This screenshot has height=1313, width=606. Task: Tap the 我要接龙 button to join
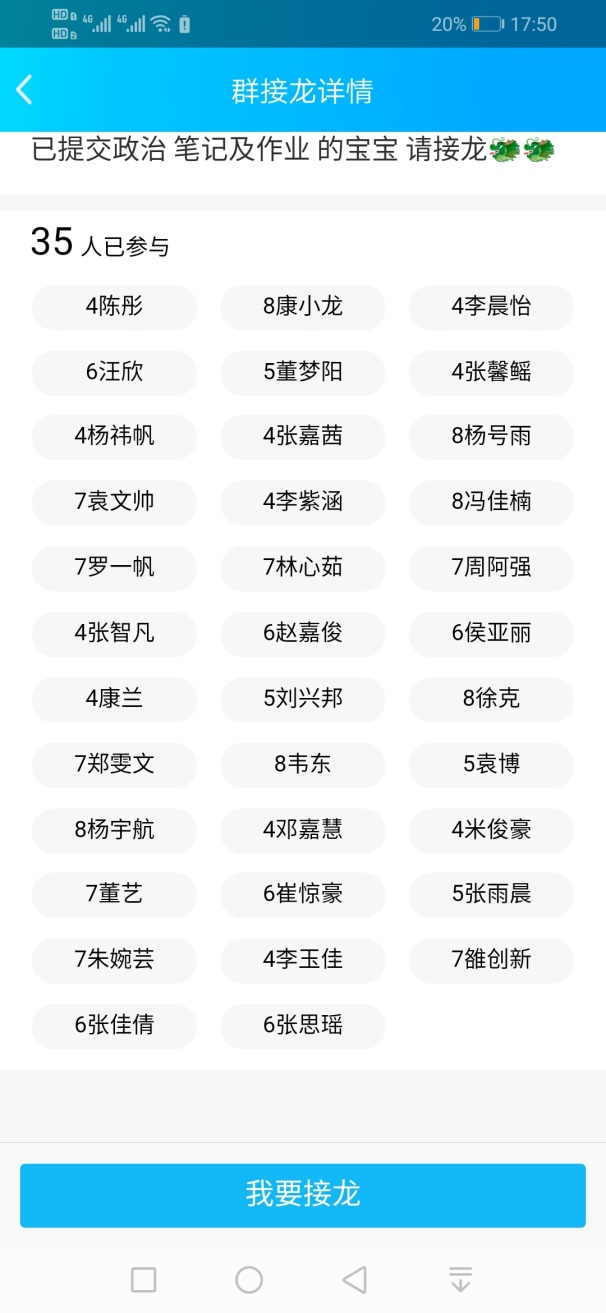click(x=303, y=1195)
